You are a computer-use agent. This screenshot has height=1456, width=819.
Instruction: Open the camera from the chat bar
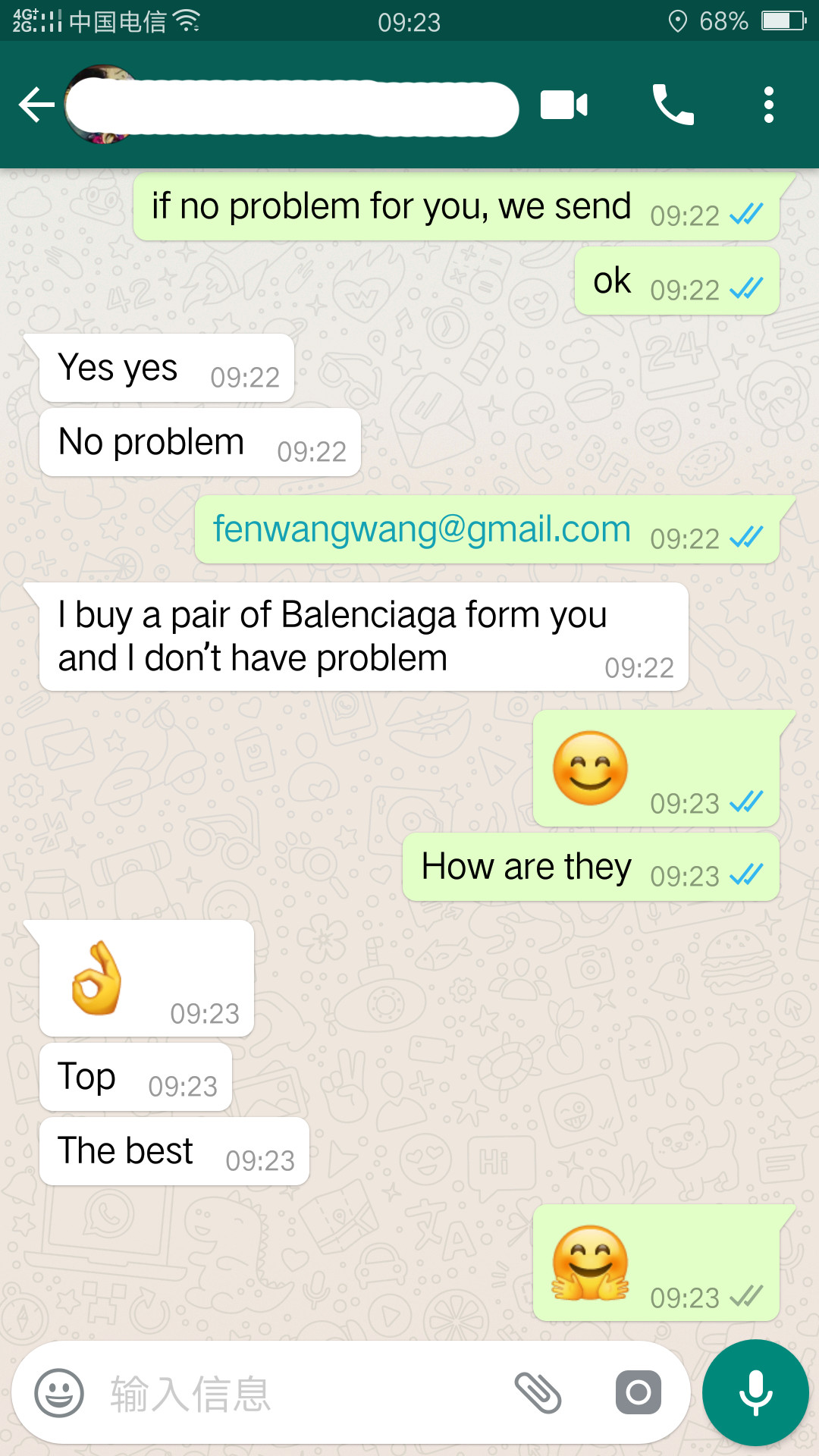coord(638,1392)
